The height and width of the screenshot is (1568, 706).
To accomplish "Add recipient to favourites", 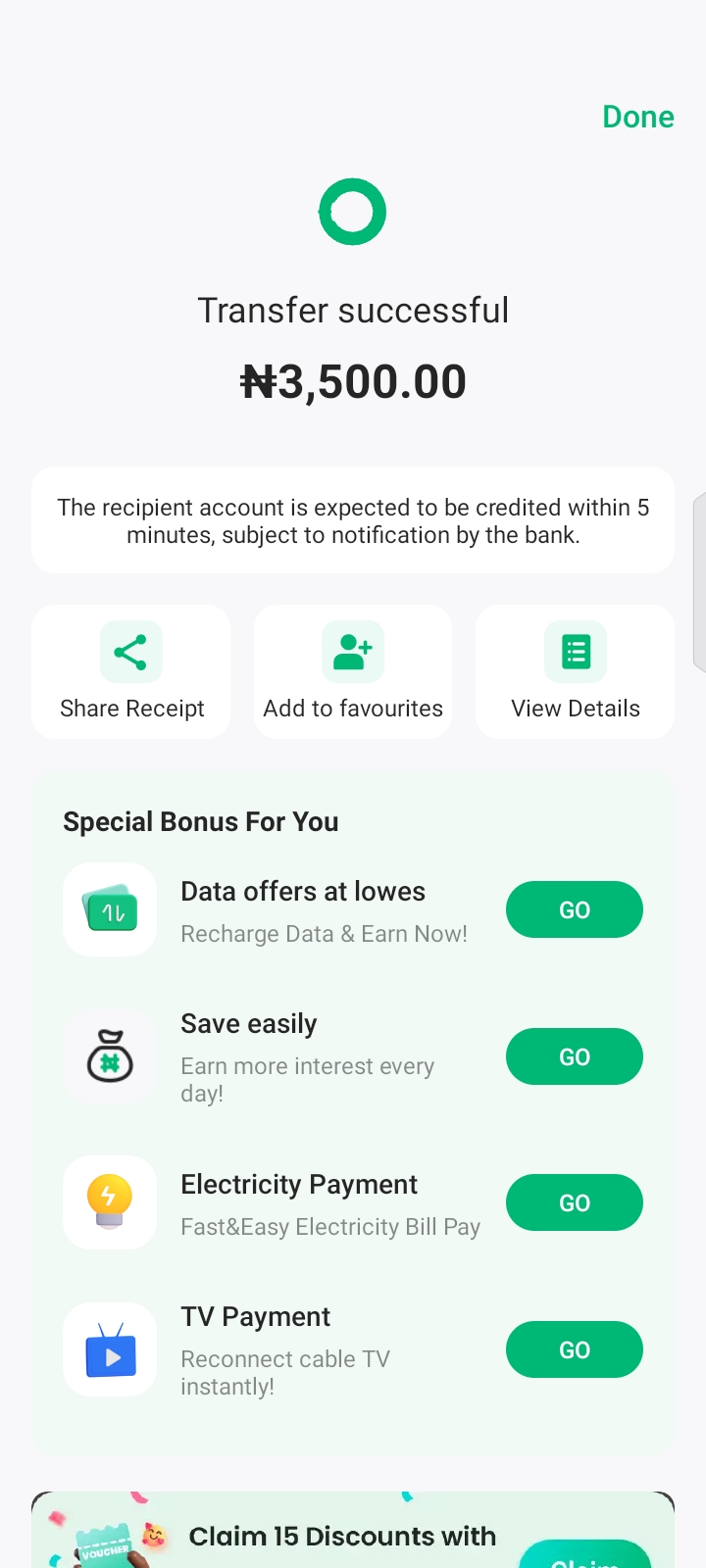I will point(353,671).
